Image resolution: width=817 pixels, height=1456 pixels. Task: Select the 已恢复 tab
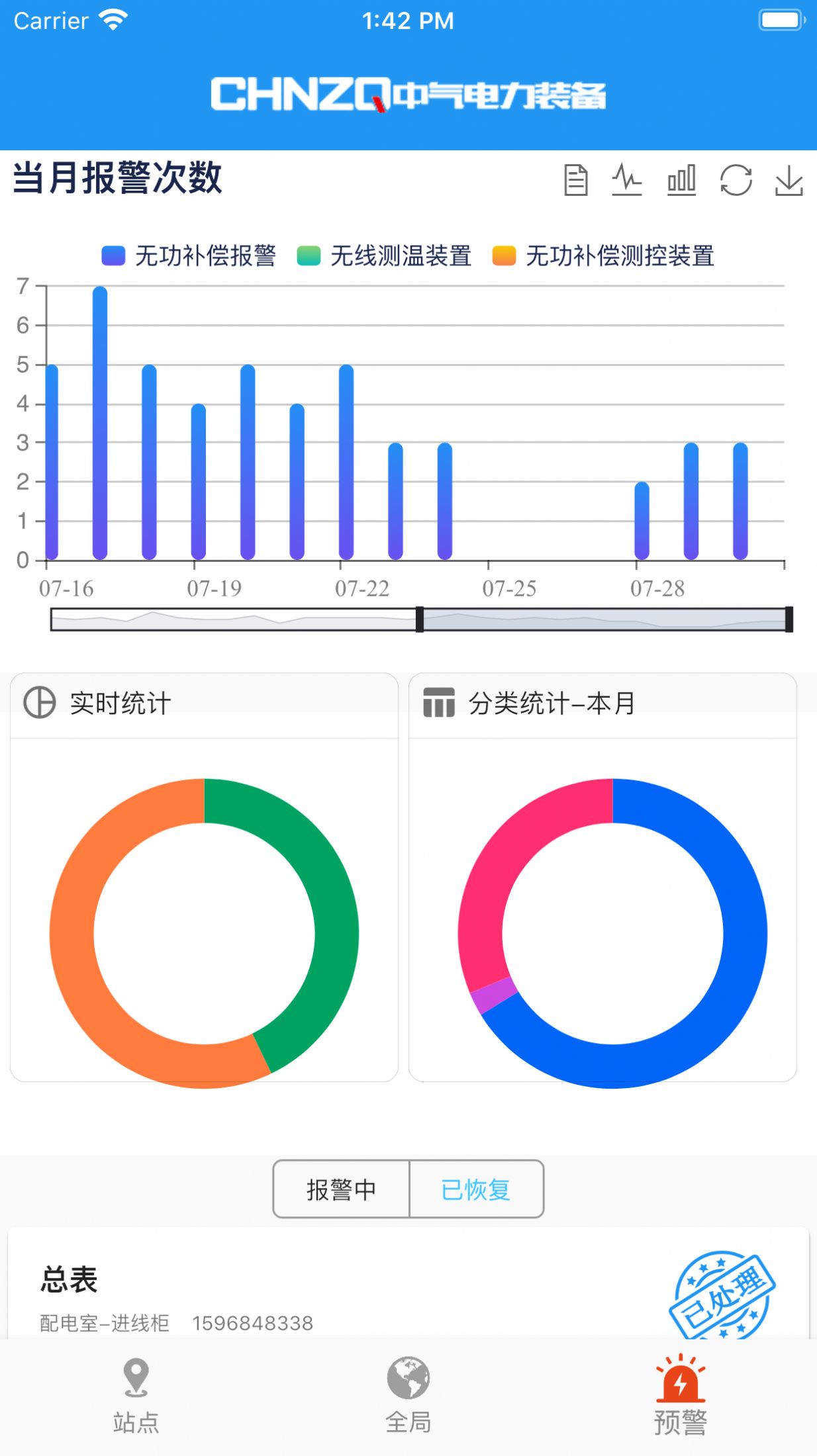coord(477,1189)
